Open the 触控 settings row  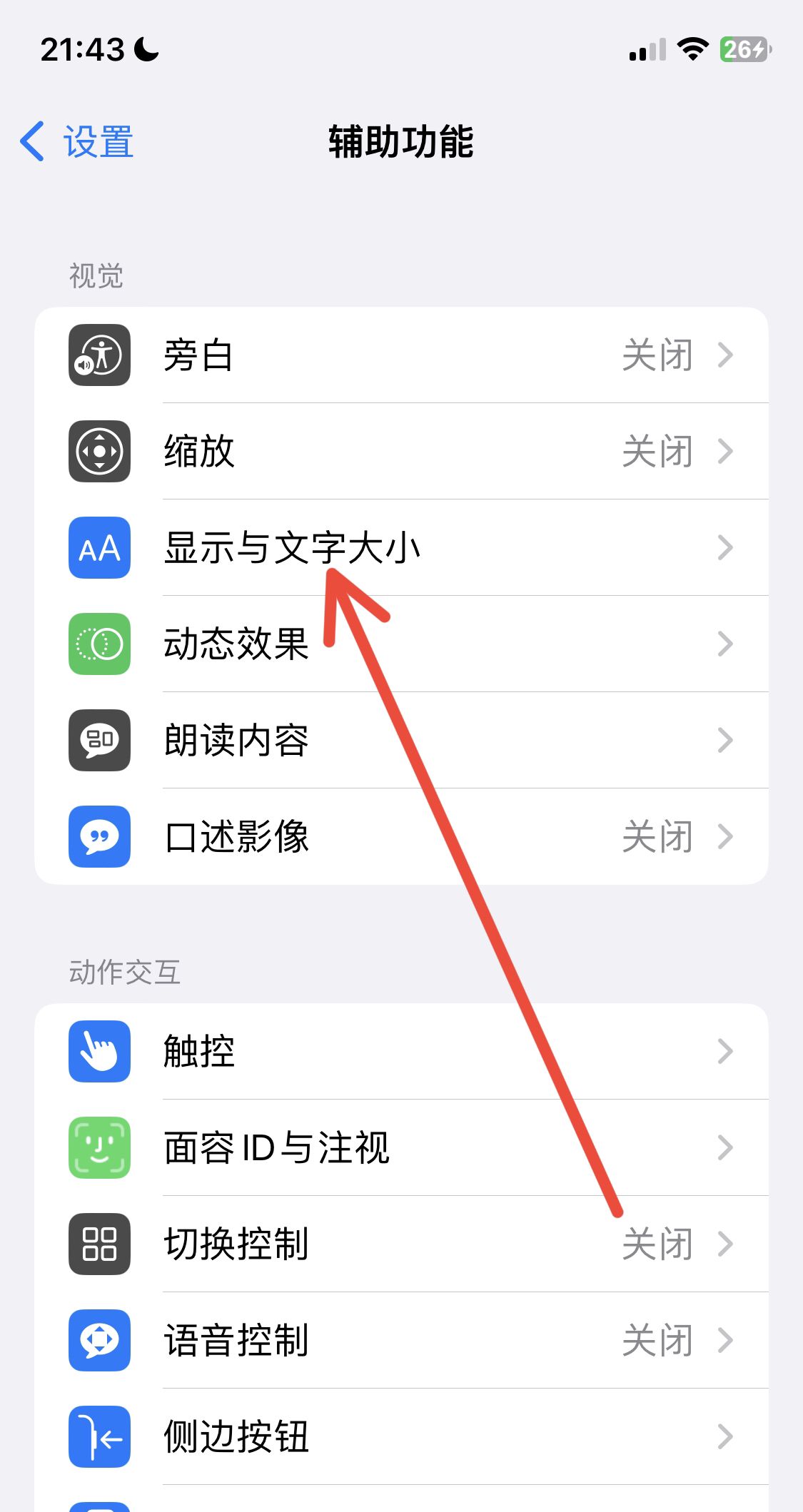[400, 1052]
